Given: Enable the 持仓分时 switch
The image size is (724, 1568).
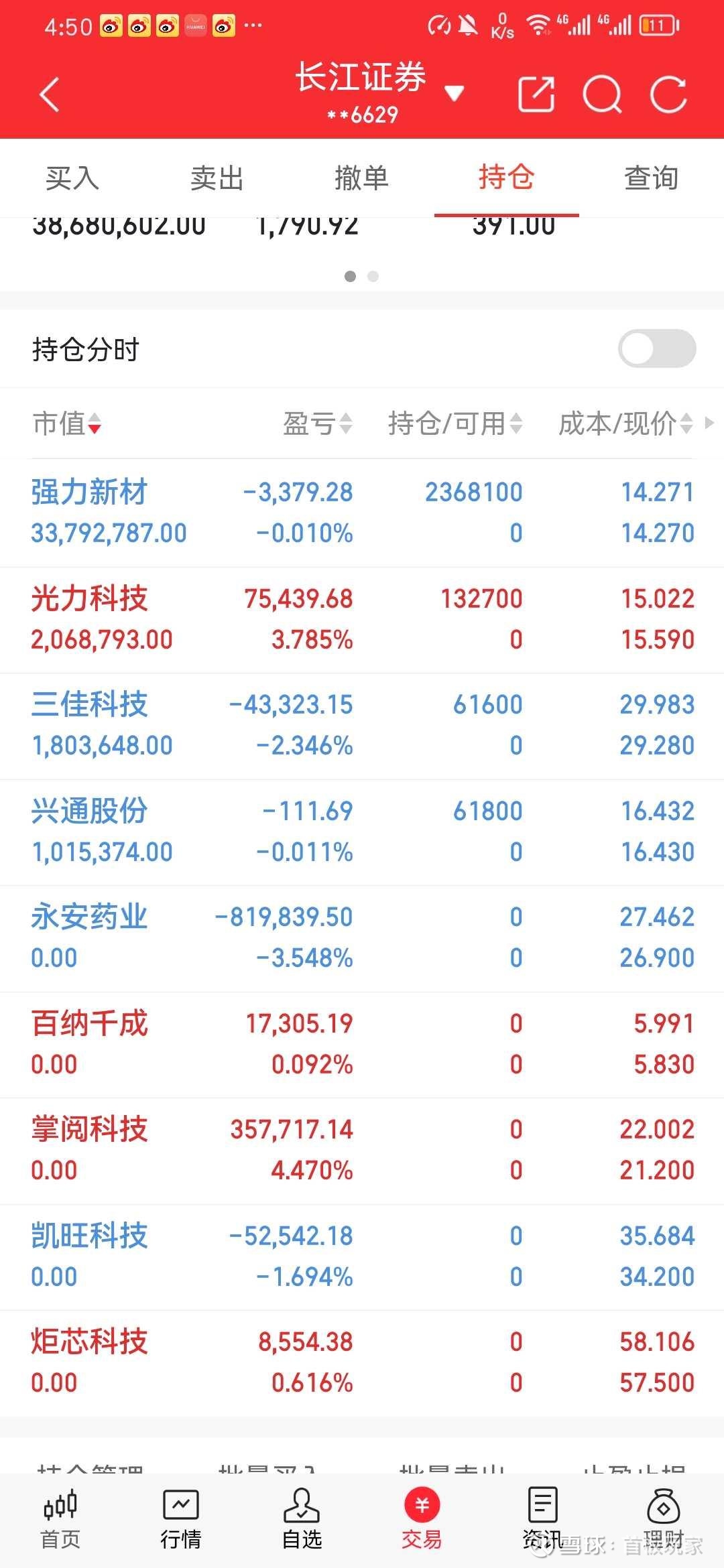Looking at the screenshot, I should (x=657, y=348).
